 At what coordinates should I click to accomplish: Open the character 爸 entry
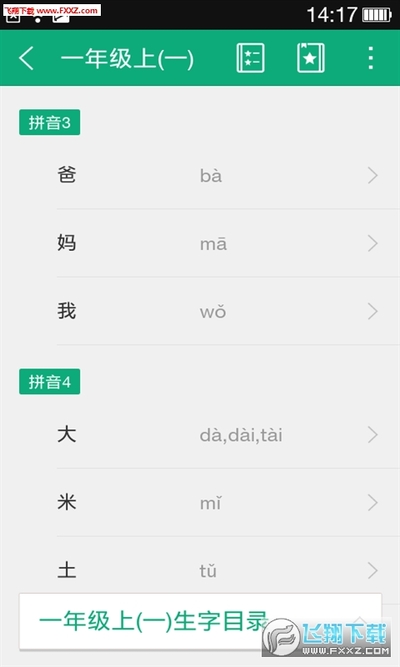click(x=228, y=175)
